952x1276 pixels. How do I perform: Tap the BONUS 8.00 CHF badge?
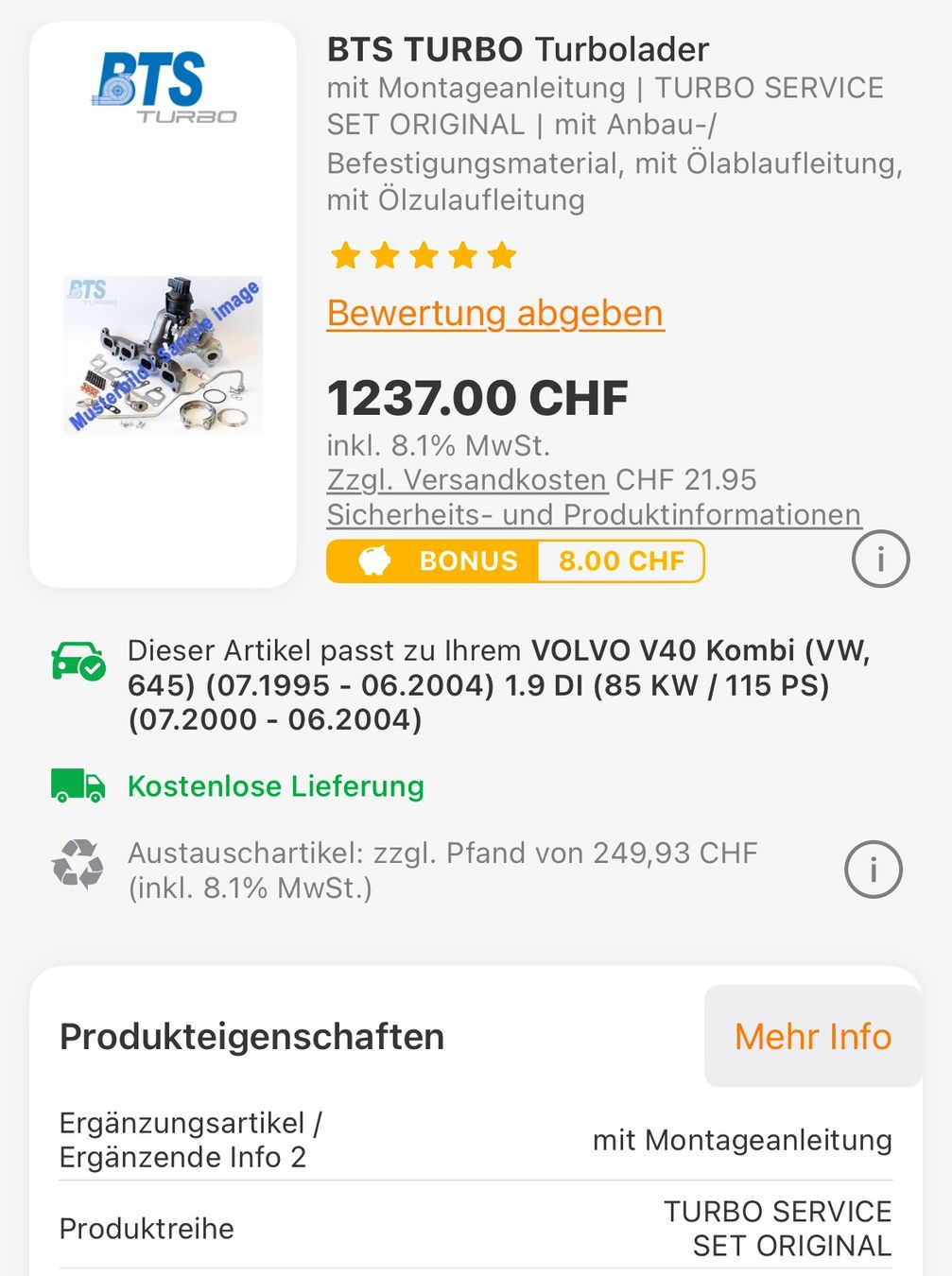coord(515,561)
